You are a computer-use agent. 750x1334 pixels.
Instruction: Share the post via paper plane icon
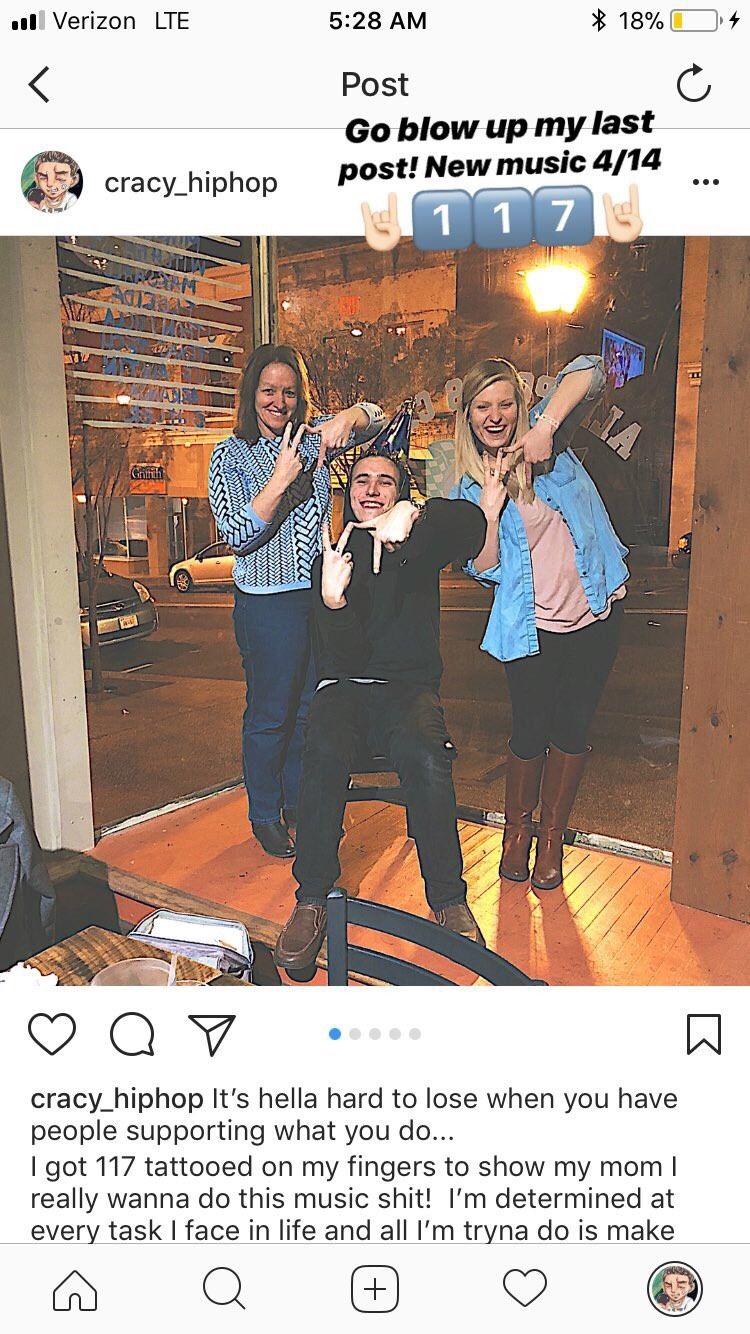coord(212,1034)
